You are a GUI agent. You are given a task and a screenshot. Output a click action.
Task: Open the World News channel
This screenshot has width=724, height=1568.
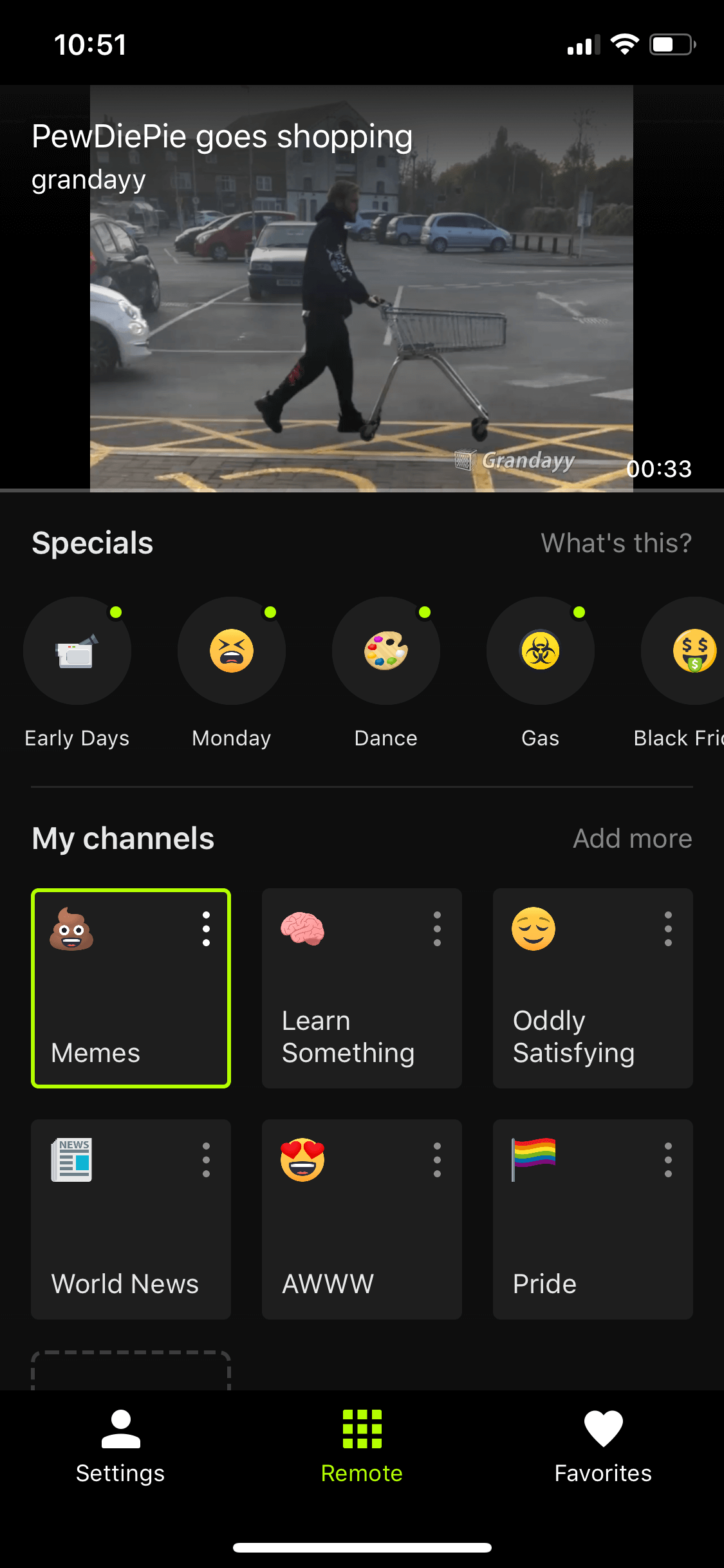click(131, 1219)
